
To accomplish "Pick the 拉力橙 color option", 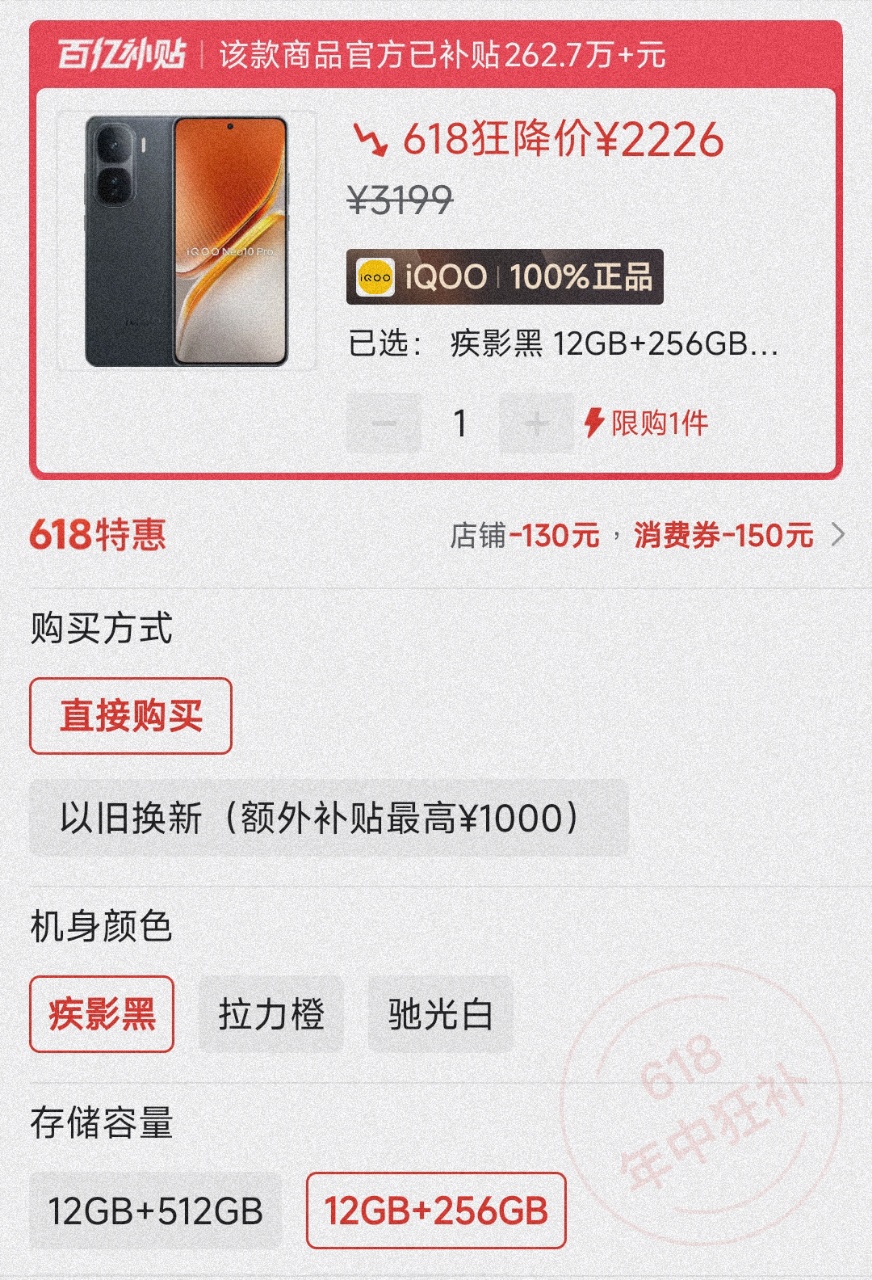I will (271, 1014).
